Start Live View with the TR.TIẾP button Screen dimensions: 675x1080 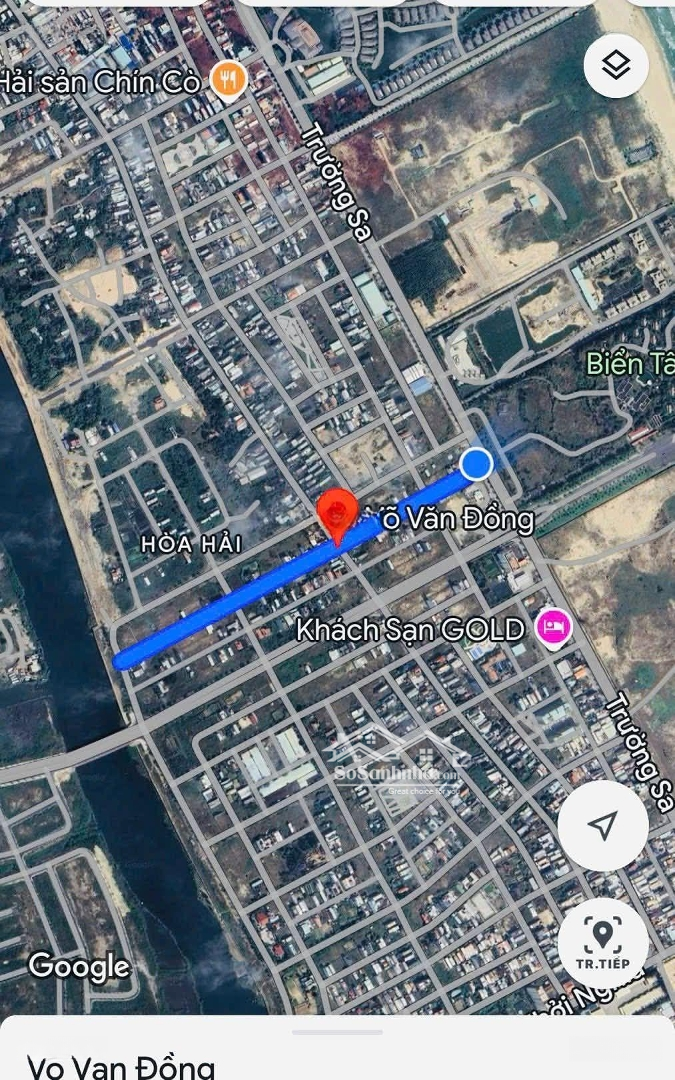pyautogui.click(x=602, y=944)
